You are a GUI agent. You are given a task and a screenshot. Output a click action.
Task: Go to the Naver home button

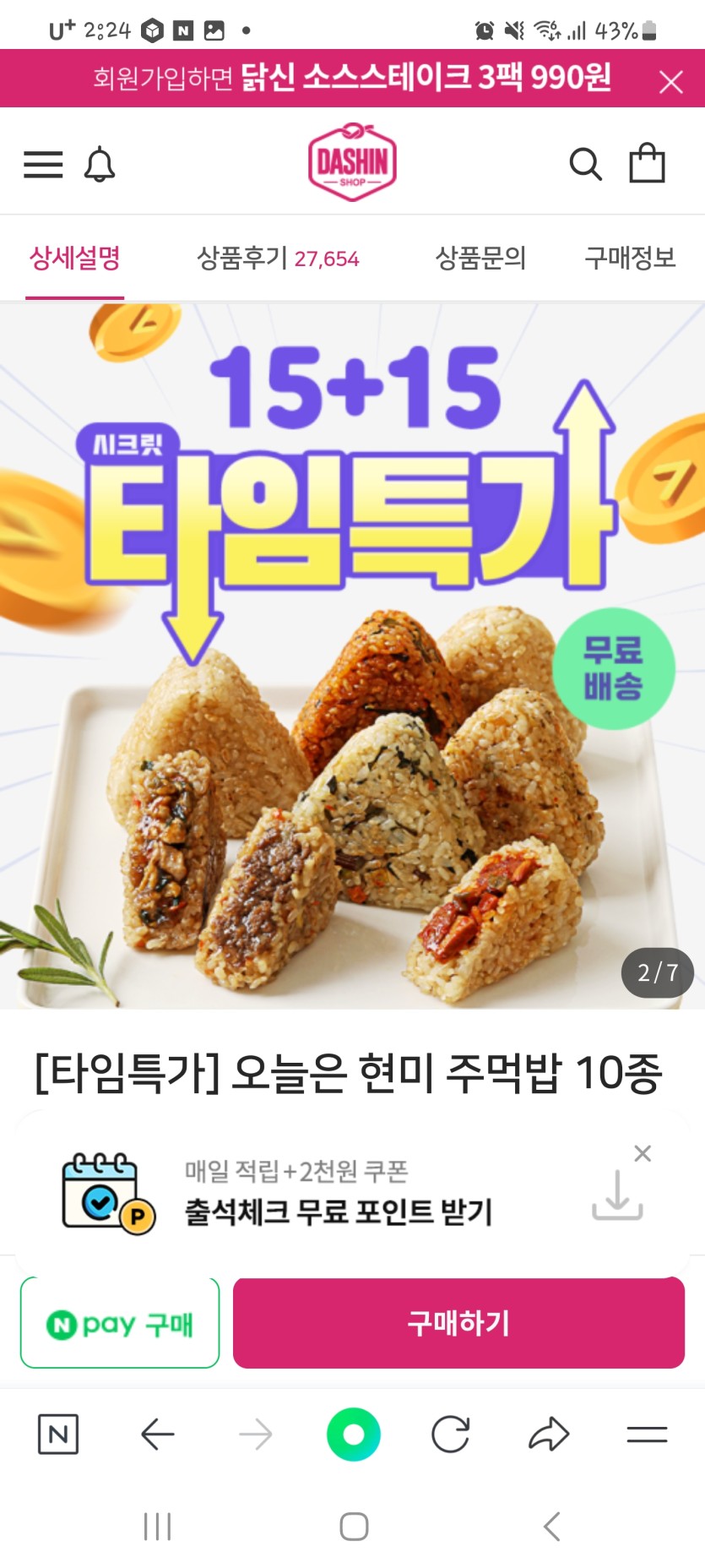[58, 1434]
